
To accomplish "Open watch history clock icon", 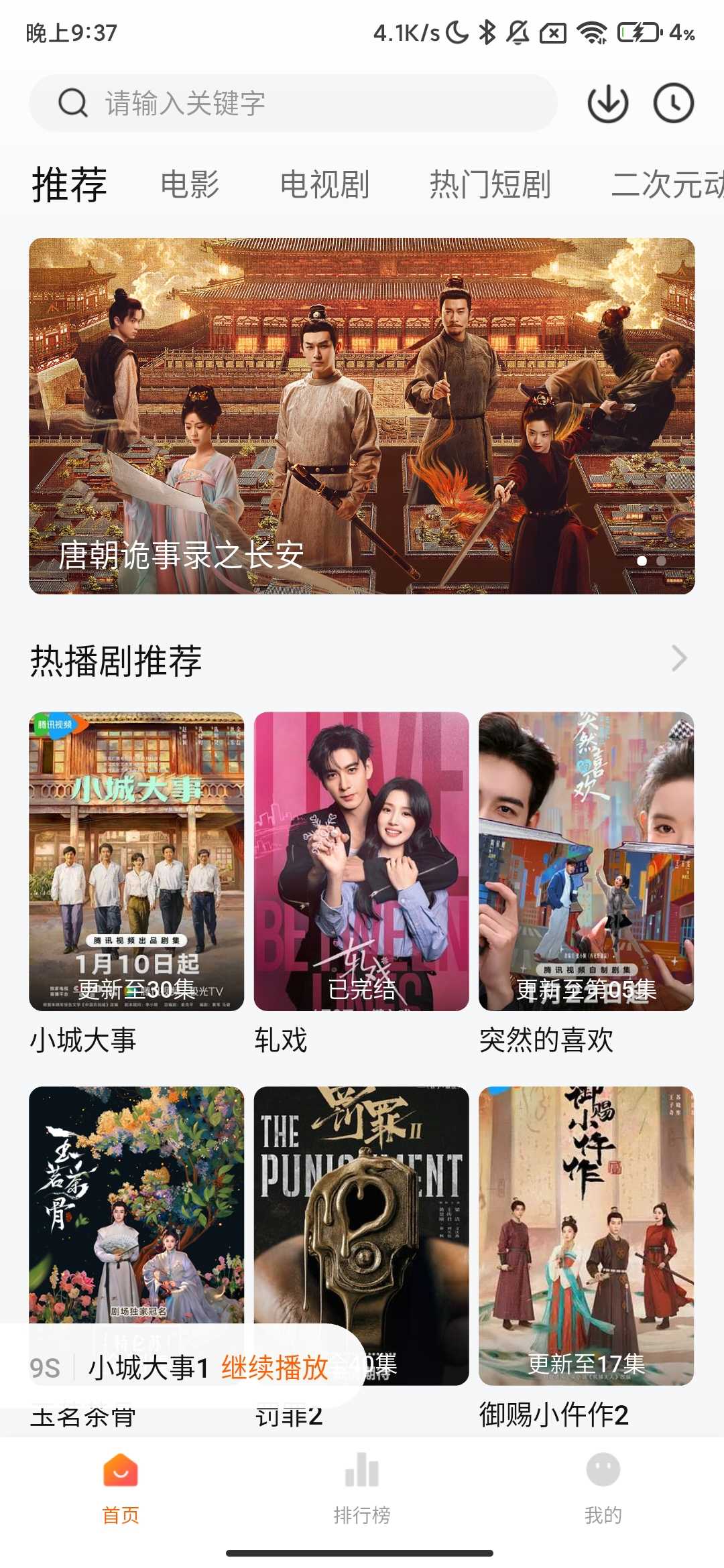I will tap(673, 103).
